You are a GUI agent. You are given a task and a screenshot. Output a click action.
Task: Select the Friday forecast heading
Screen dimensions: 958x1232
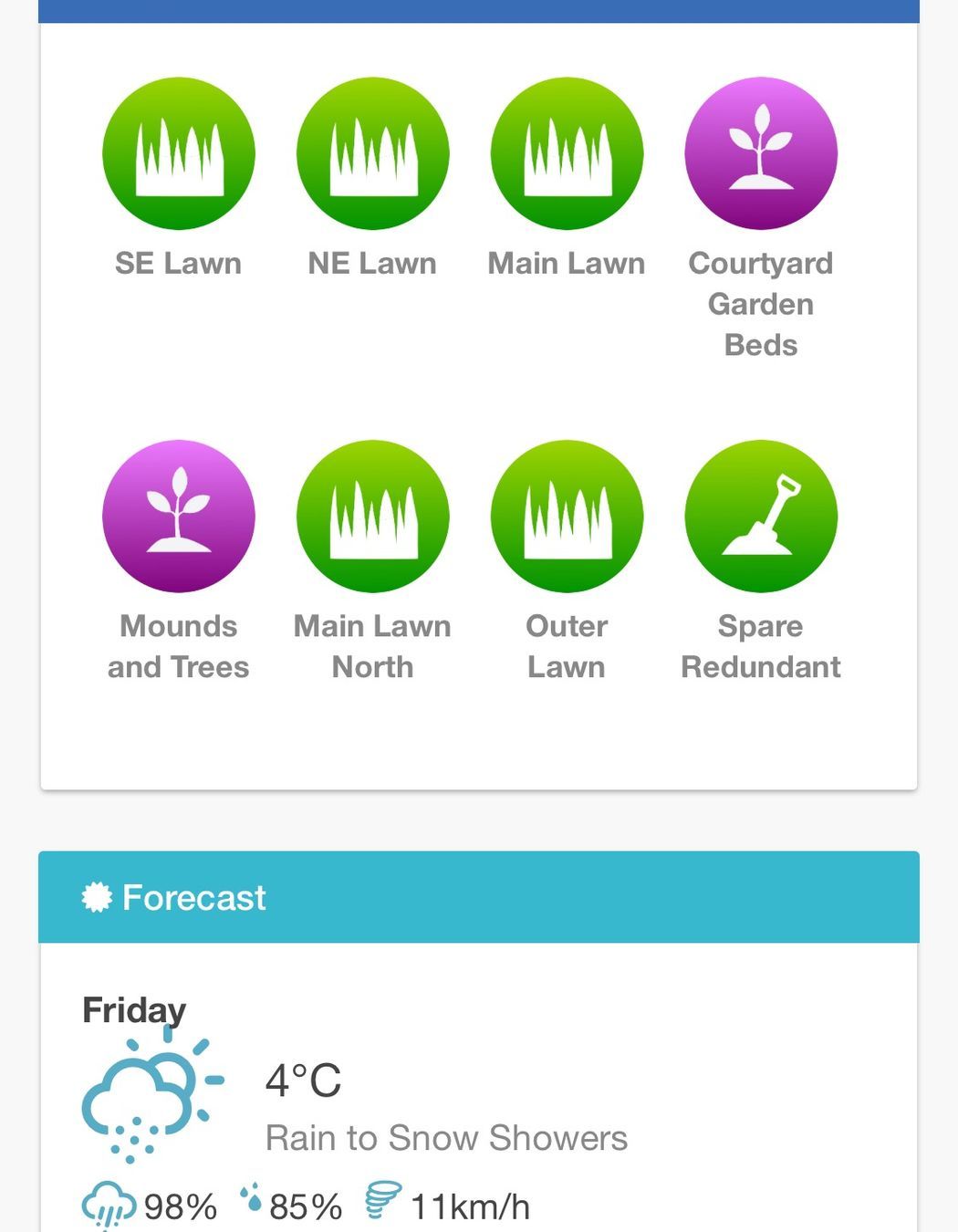pos(133,1009)
